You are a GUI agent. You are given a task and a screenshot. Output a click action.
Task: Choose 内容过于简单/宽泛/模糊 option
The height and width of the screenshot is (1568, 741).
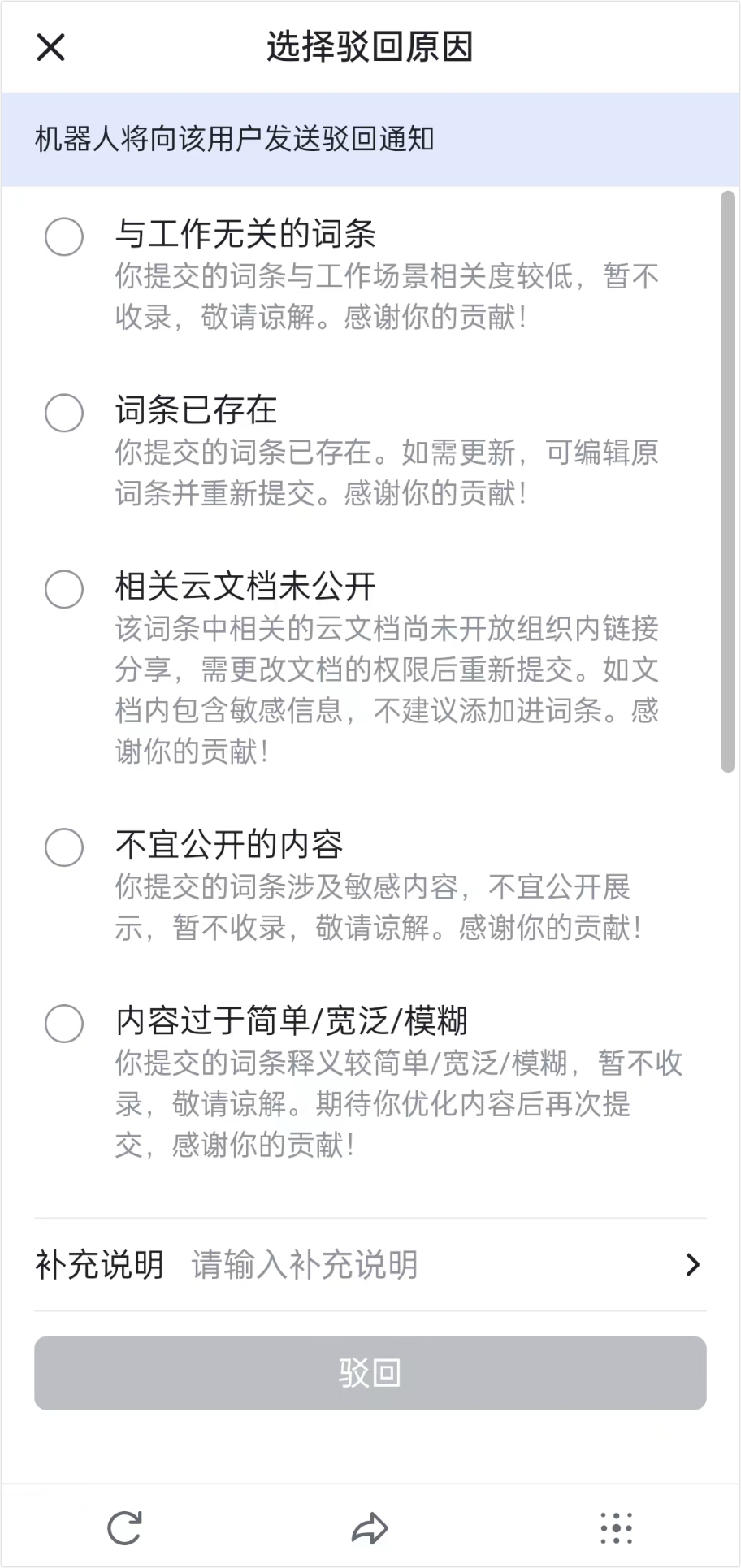64,1024
